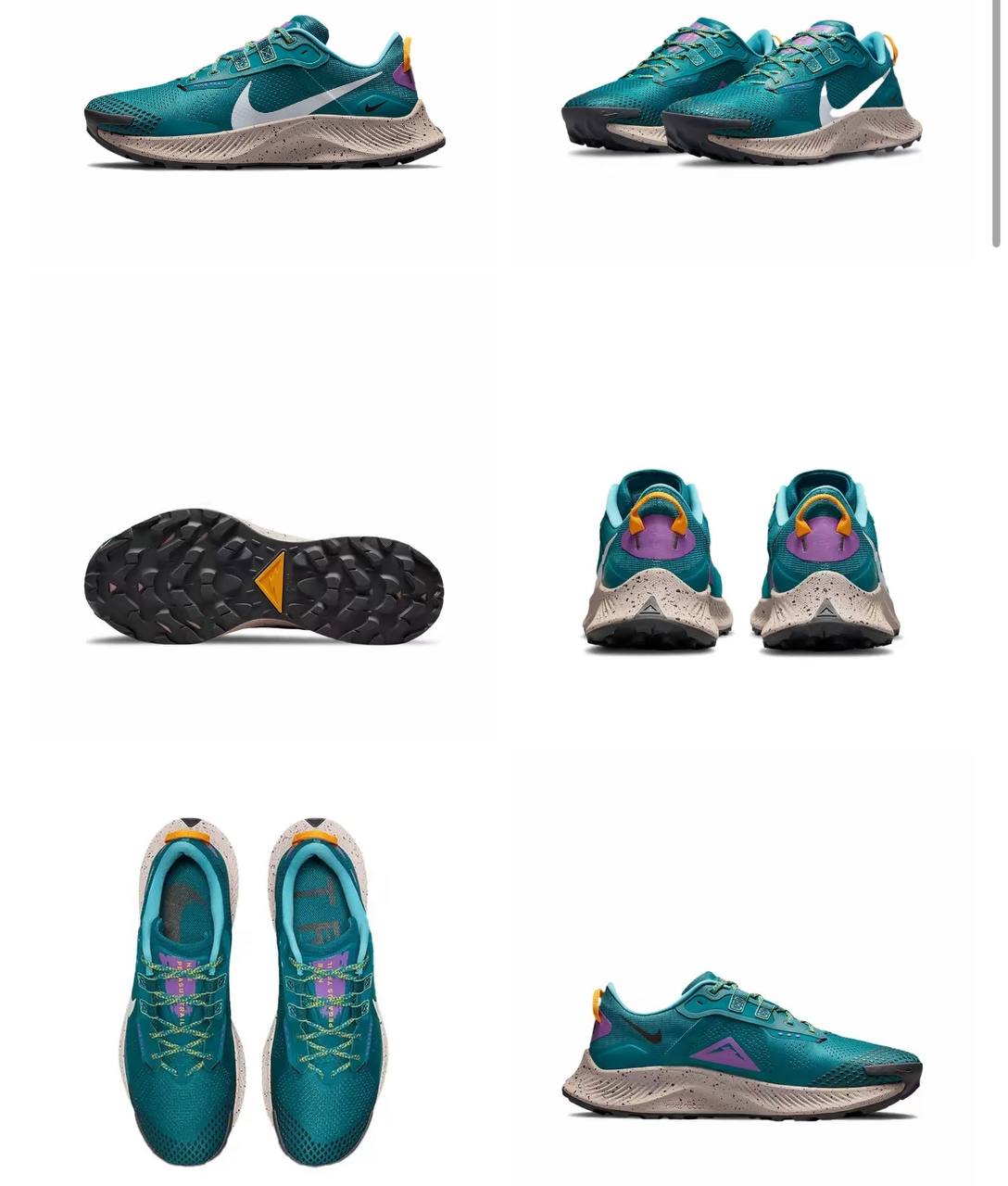1008x1186 pixels.
Task: View the black outsole image
Action: 264,576
